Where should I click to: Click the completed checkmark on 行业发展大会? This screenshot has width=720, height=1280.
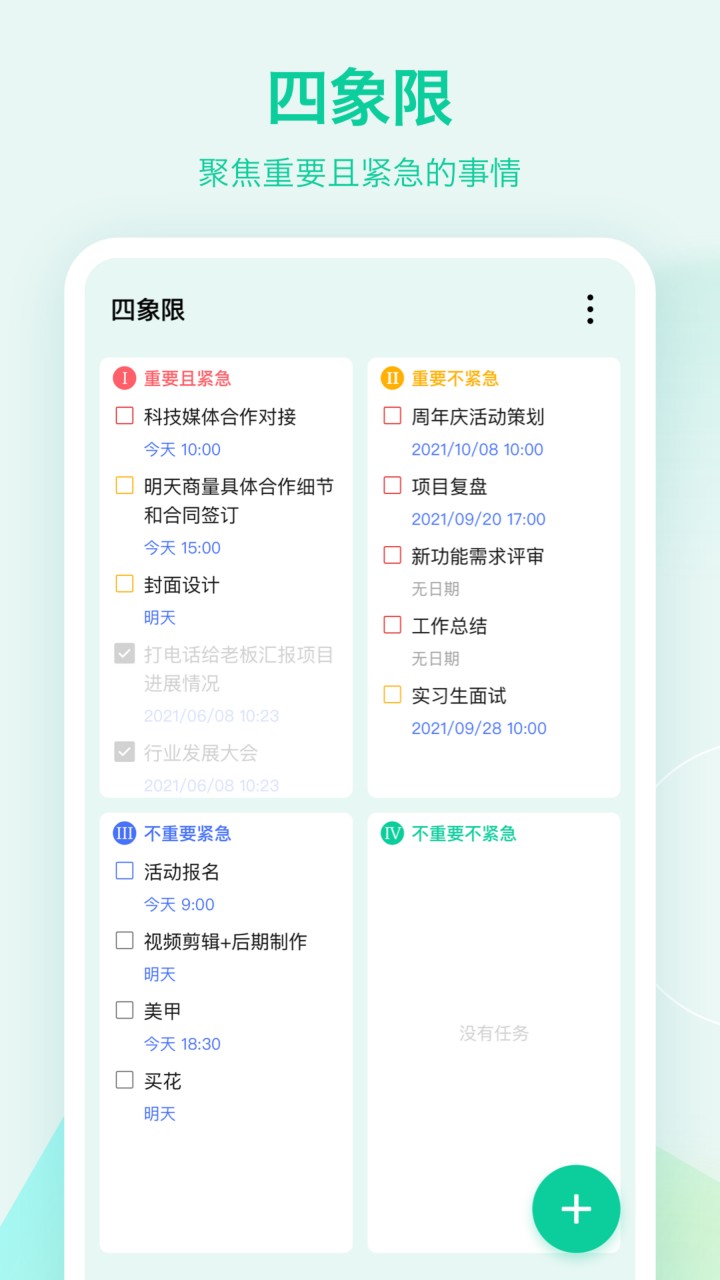[123, 753]
